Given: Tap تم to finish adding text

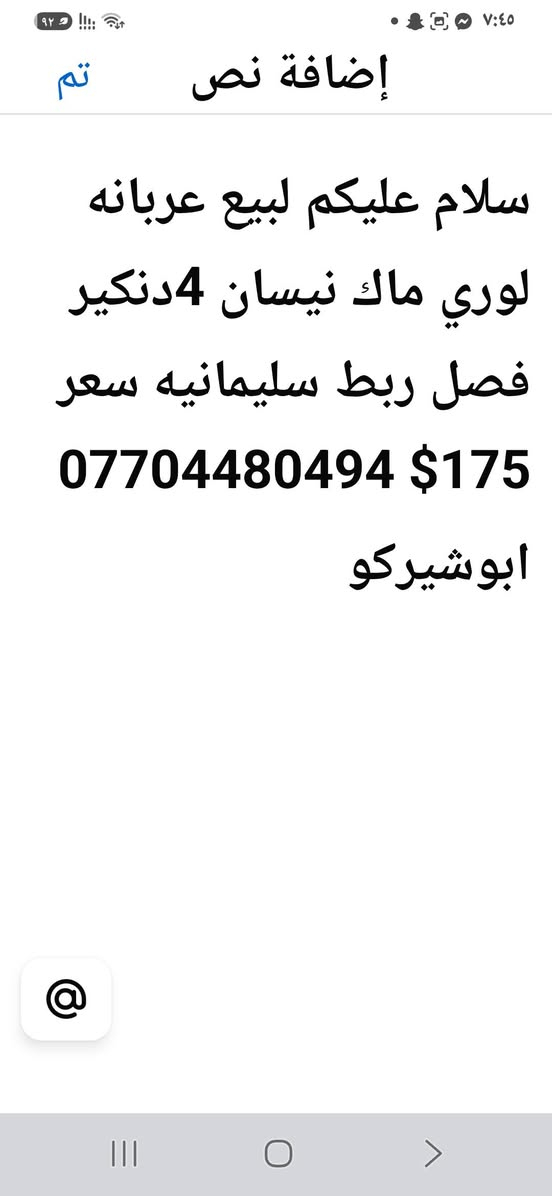Looking at the screenshot, I should tap(72, 79).
